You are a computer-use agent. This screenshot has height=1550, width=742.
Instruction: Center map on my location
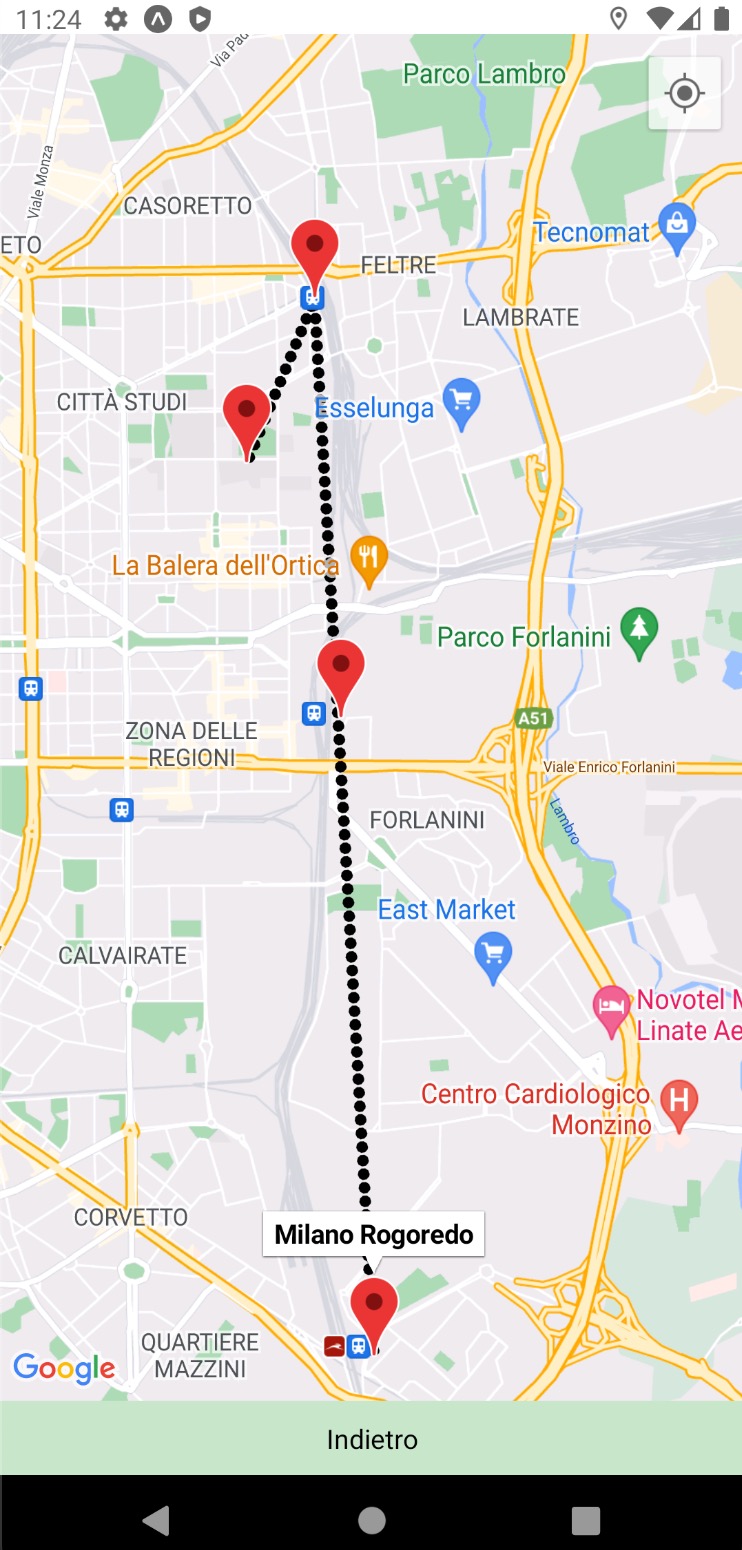coord(685,93)
